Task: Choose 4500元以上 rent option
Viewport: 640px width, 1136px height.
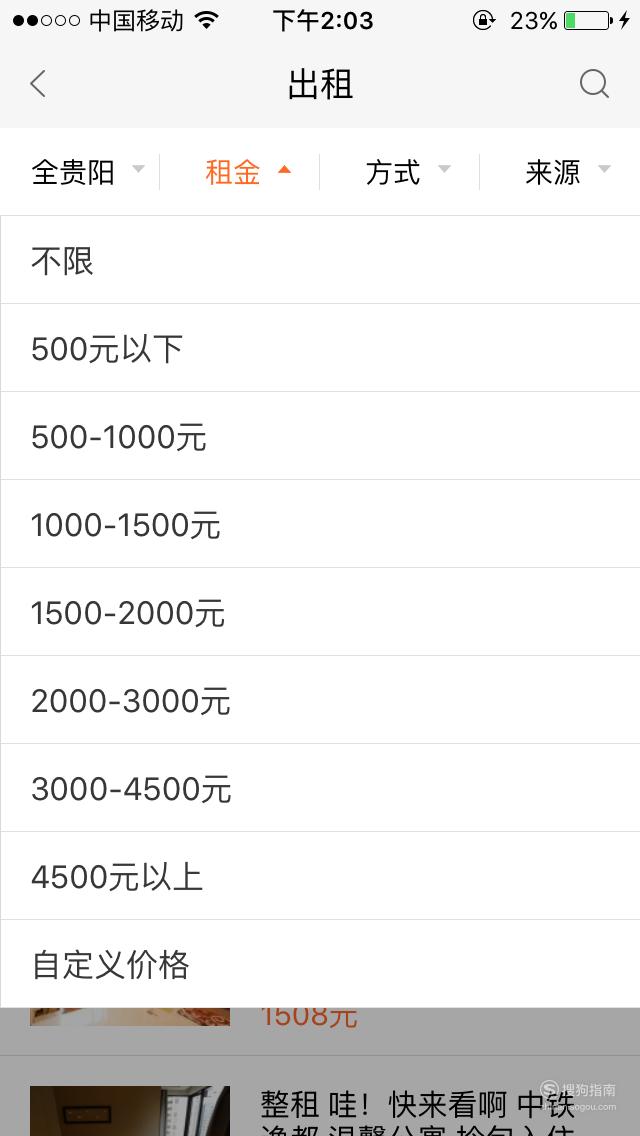Action: click(320, 876)
